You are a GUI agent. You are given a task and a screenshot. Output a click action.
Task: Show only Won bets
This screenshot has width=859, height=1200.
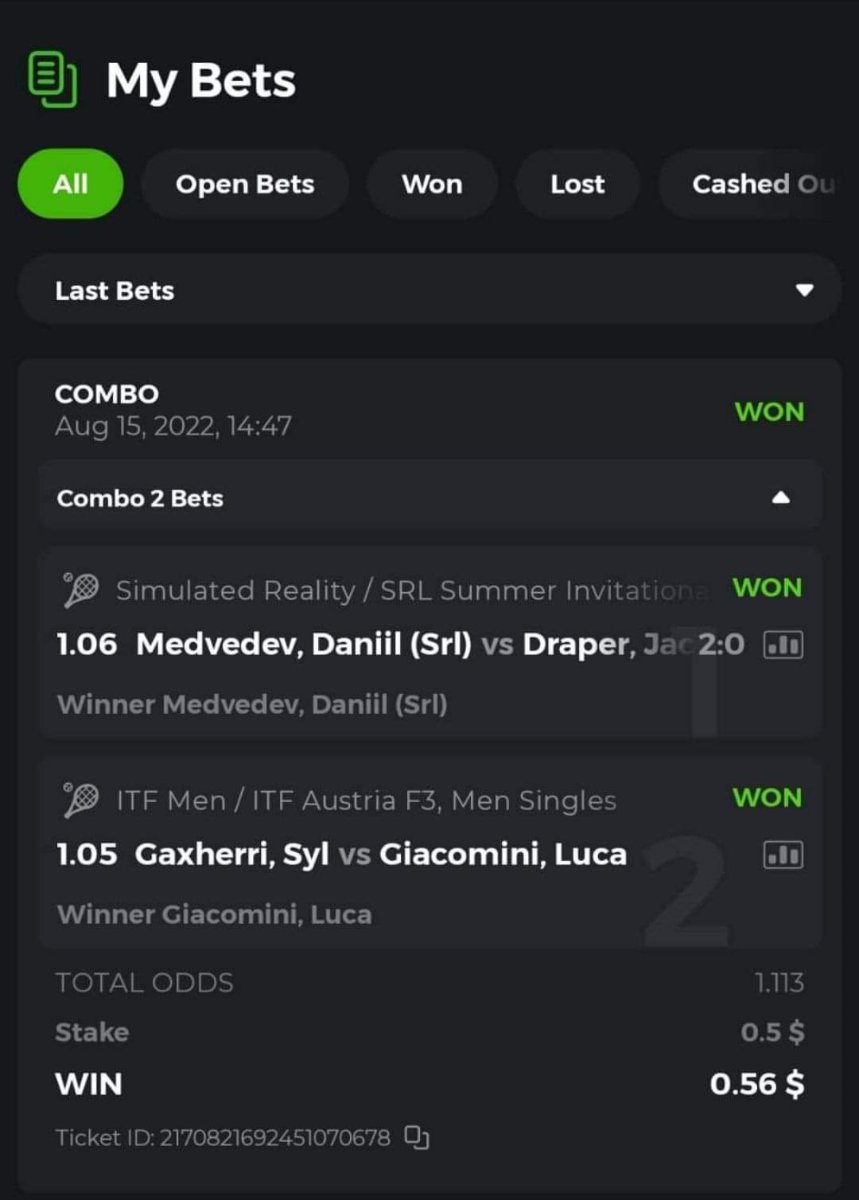(431, 184)
